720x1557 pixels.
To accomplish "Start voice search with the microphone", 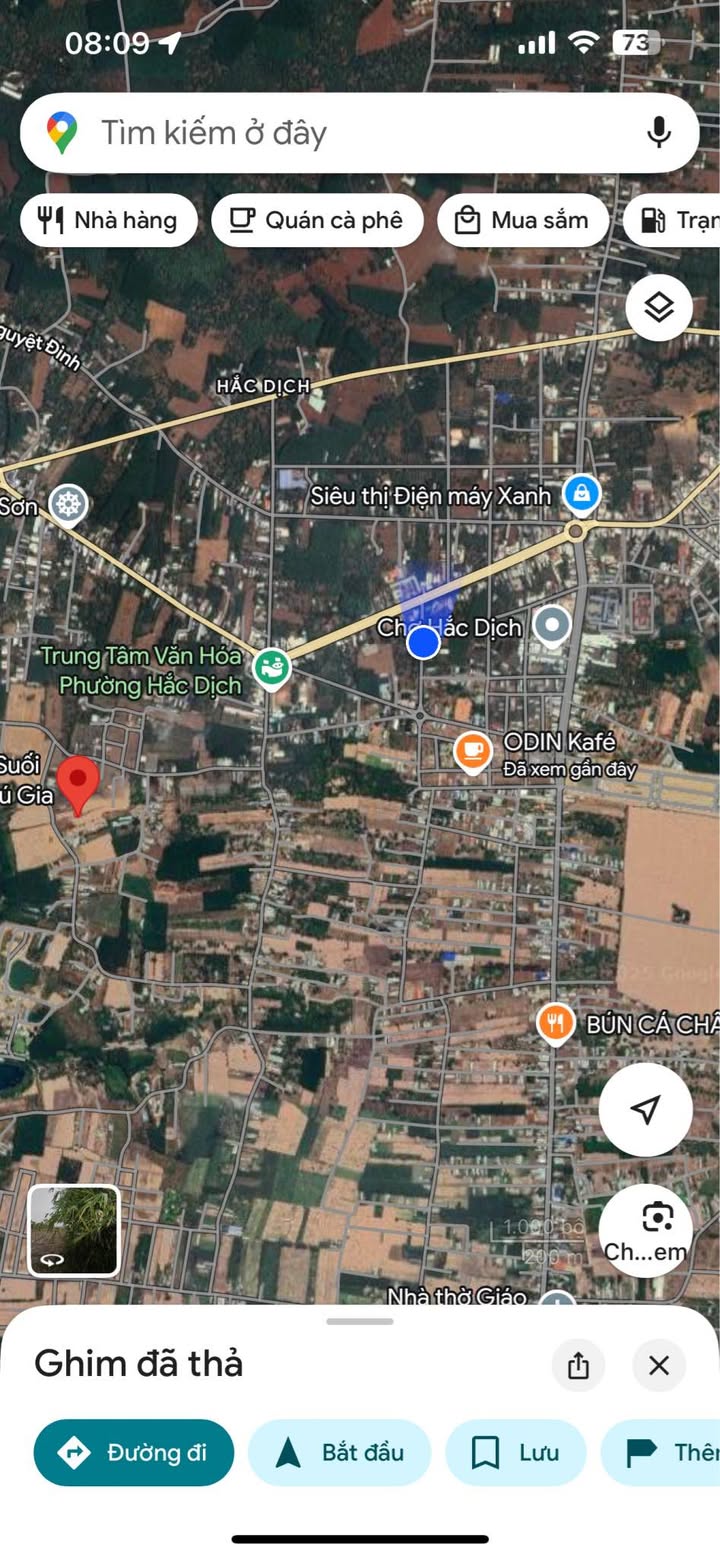I will (x=658, y=133).
